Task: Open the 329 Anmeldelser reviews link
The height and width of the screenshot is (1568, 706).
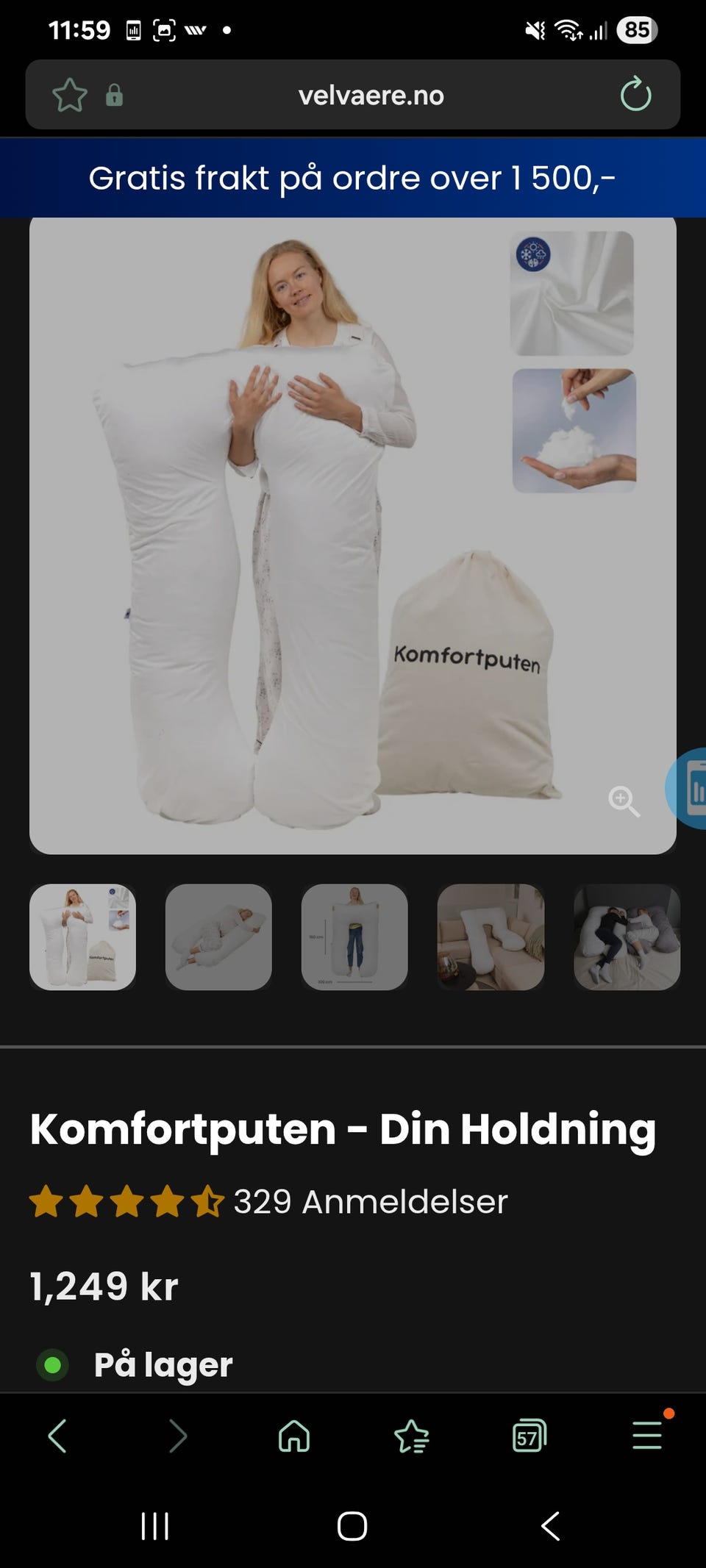Action: (x=368, y=1201)
